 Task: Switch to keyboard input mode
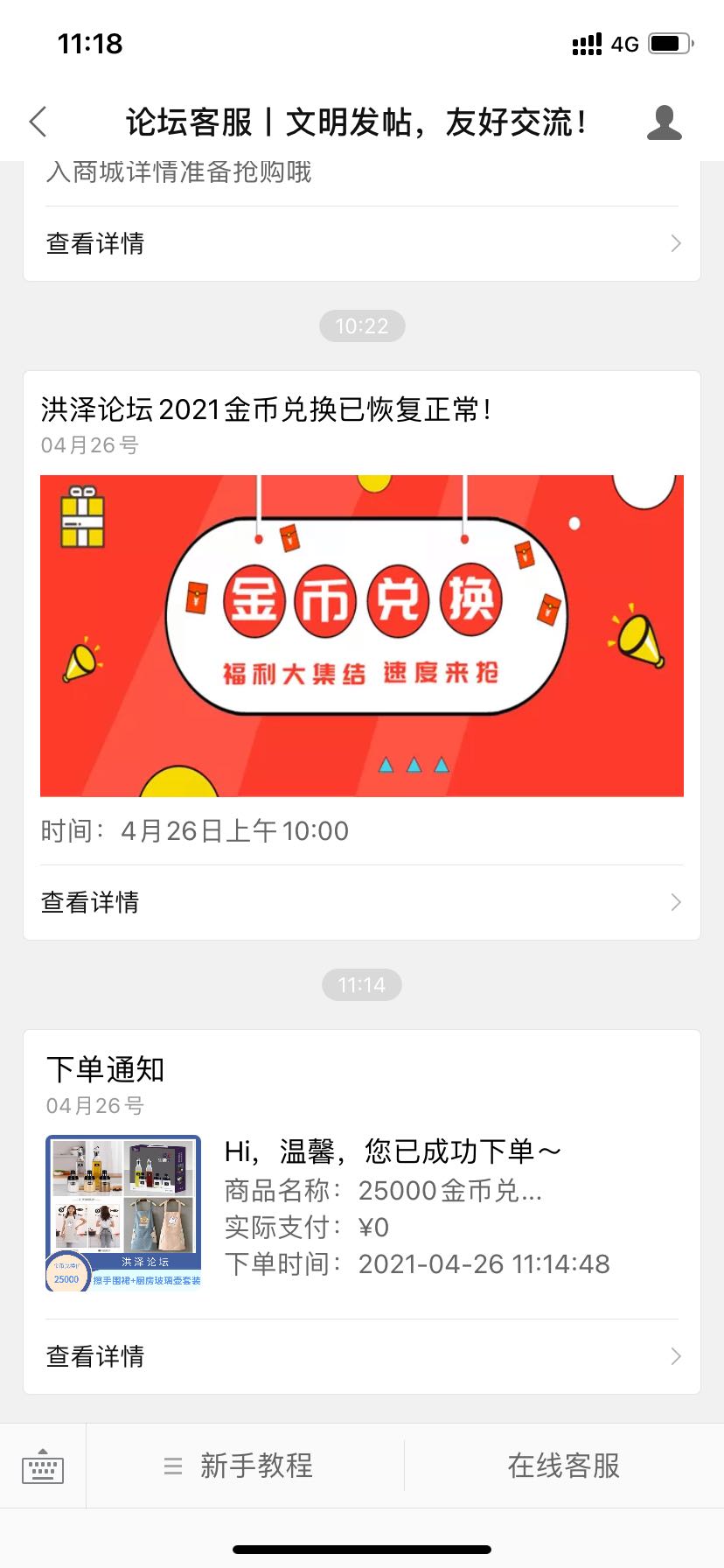[x=43, y=1466]
